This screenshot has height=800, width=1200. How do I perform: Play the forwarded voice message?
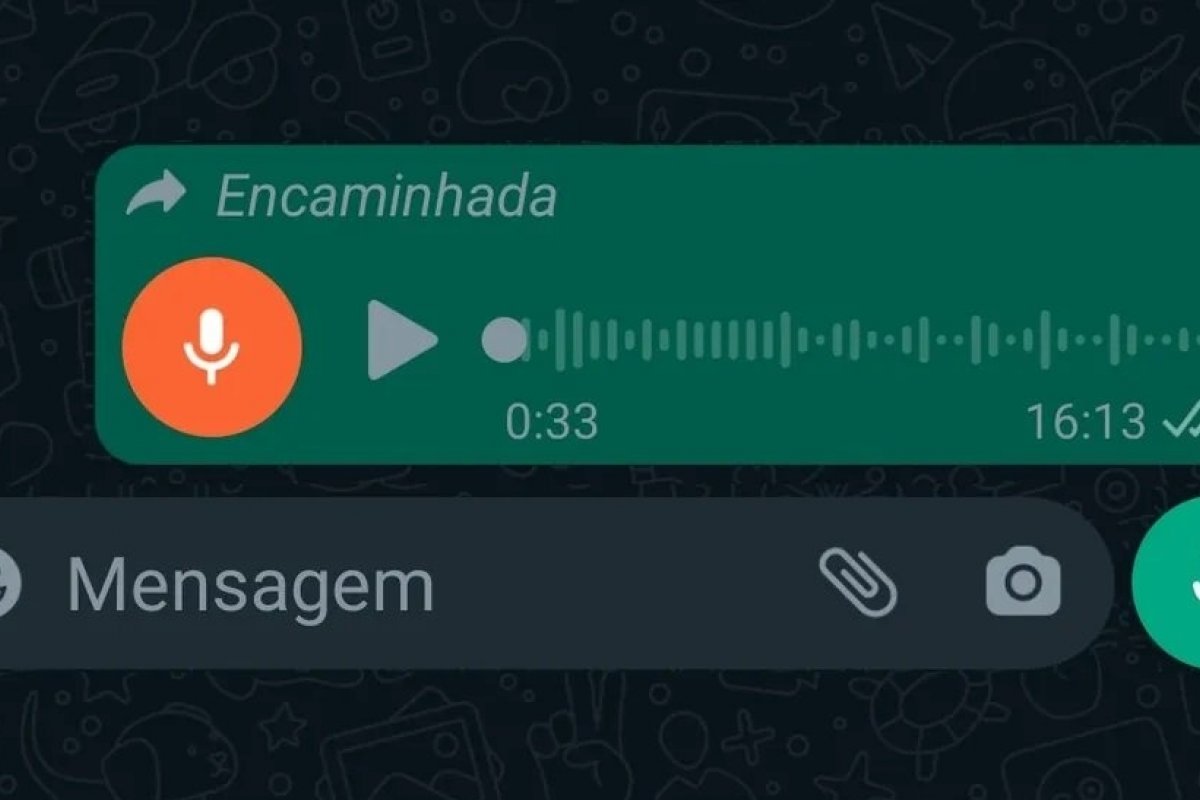tap(400, 340)
